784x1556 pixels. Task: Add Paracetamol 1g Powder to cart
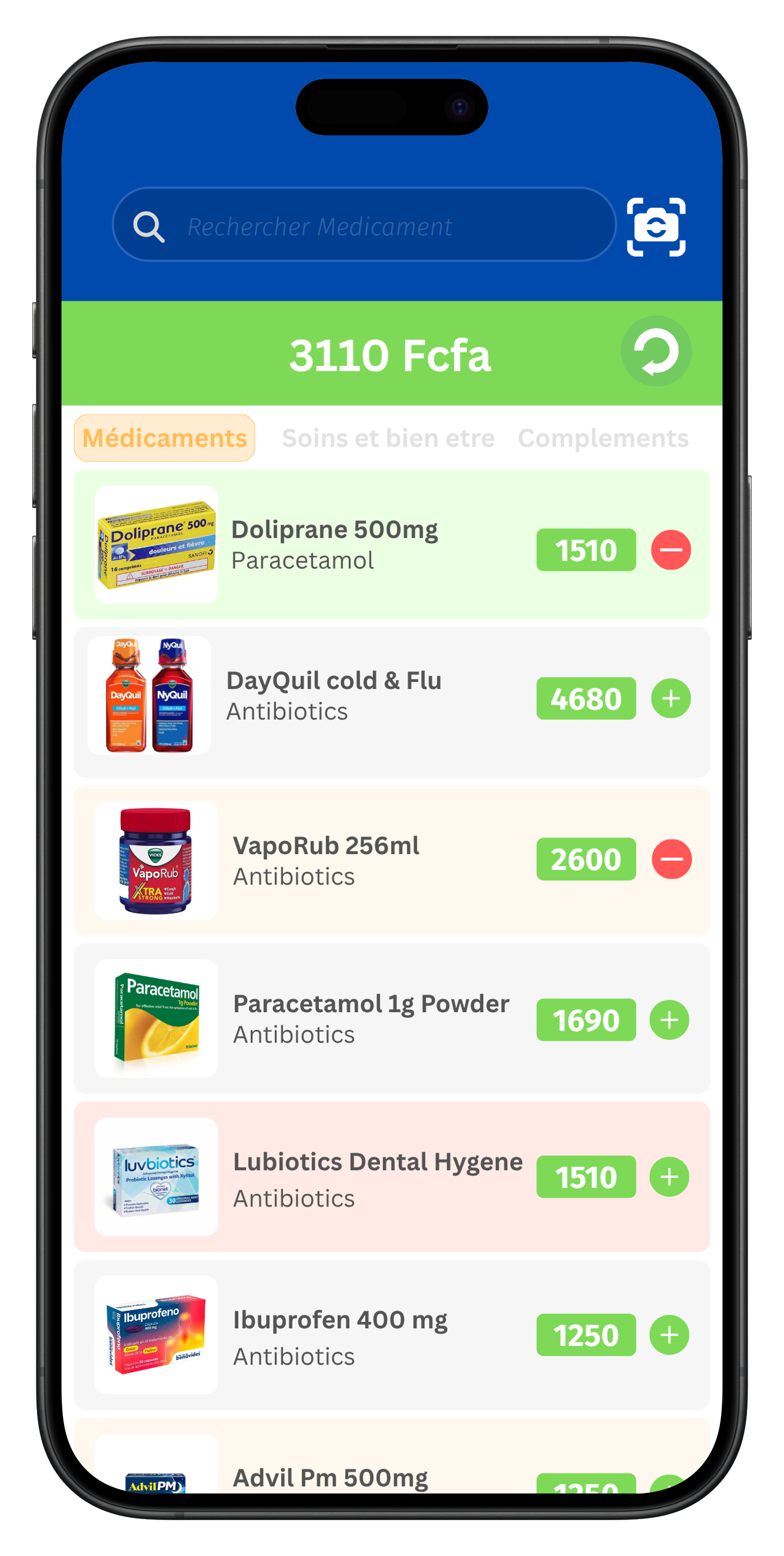coord(669,1020)
